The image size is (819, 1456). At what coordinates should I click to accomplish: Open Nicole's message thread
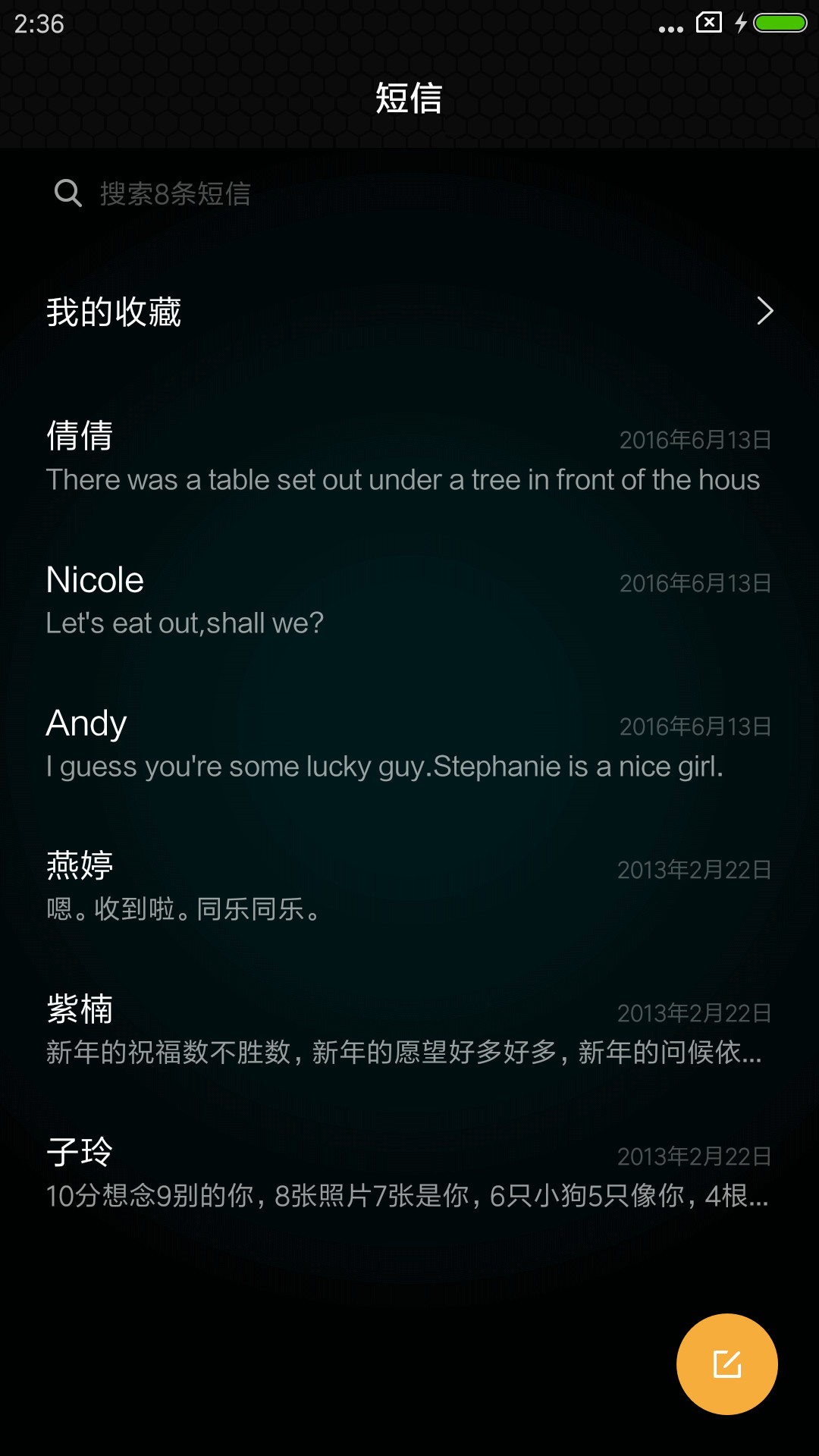click(409, 601)
